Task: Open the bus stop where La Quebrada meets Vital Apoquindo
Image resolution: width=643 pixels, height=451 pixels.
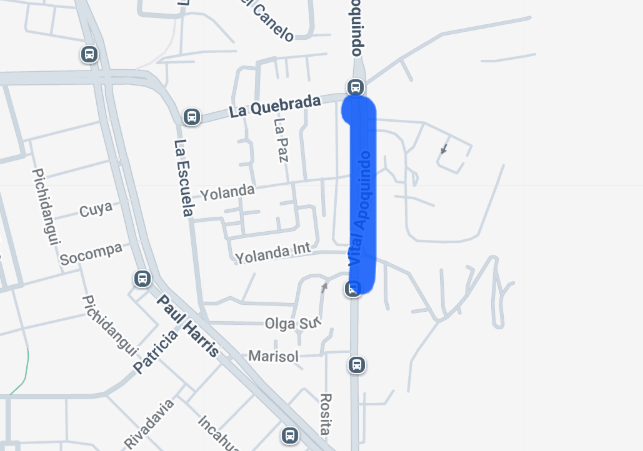Action: tap(354, 87)
